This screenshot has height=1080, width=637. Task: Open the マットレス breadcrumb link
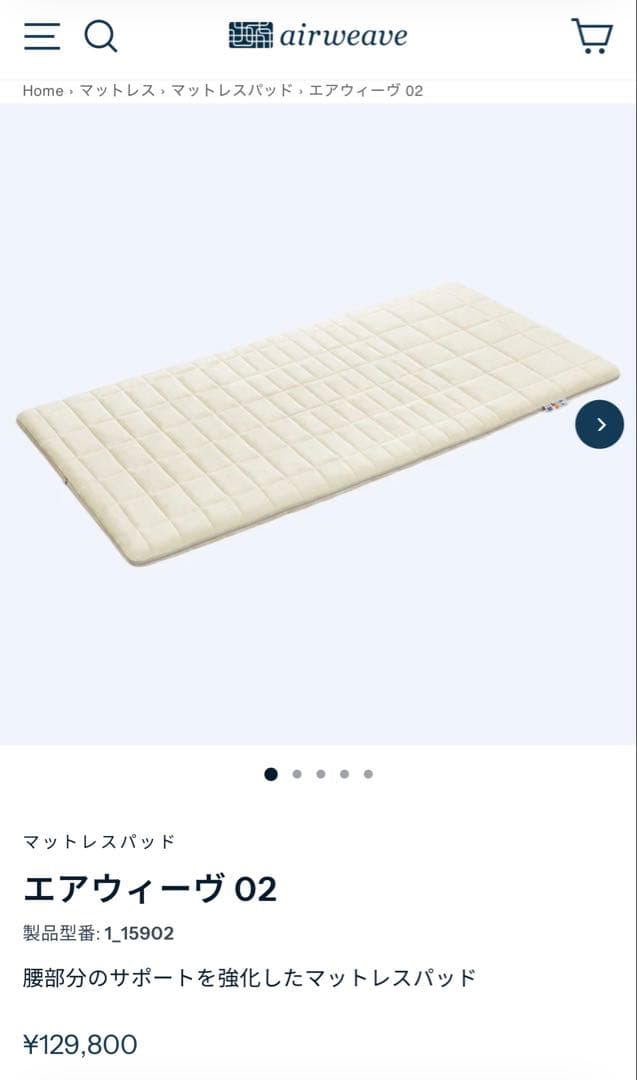117,91
